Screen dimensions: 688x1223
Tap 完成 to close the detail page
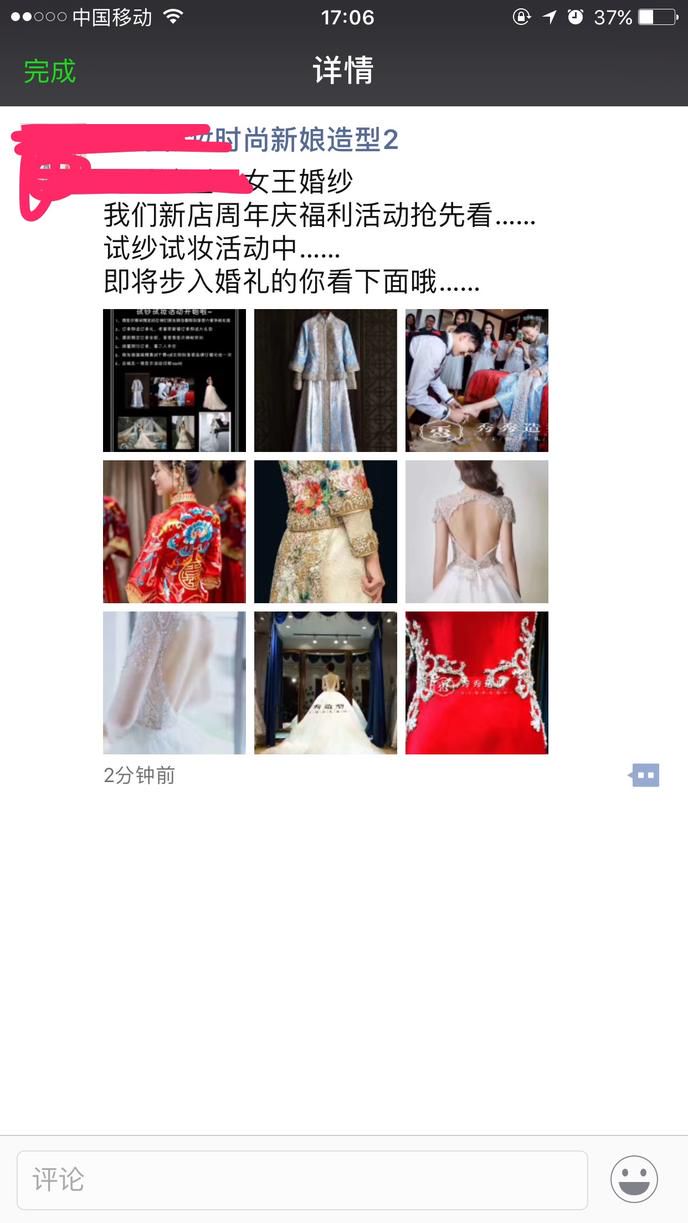[49, 71]
